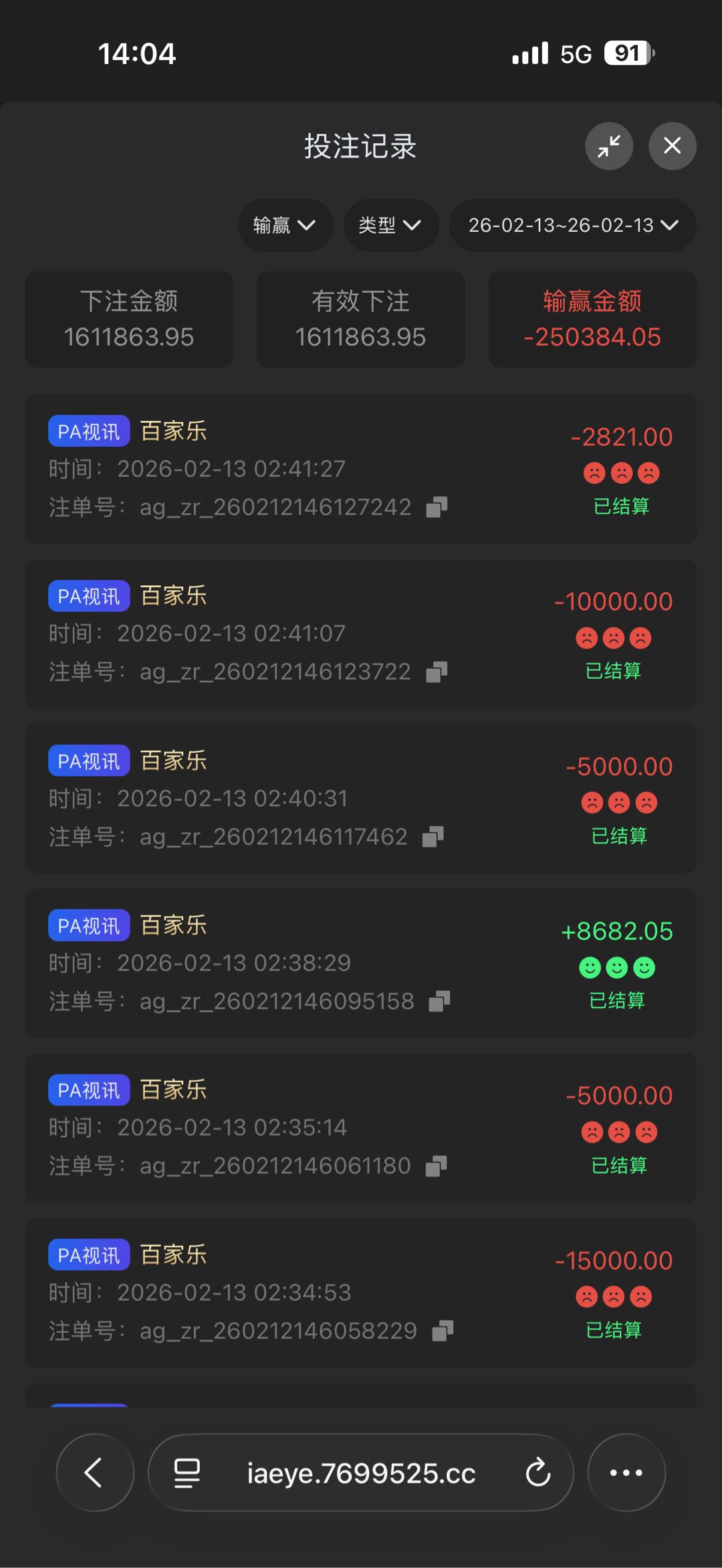Open the browser's more options menu

(626, 1472)
